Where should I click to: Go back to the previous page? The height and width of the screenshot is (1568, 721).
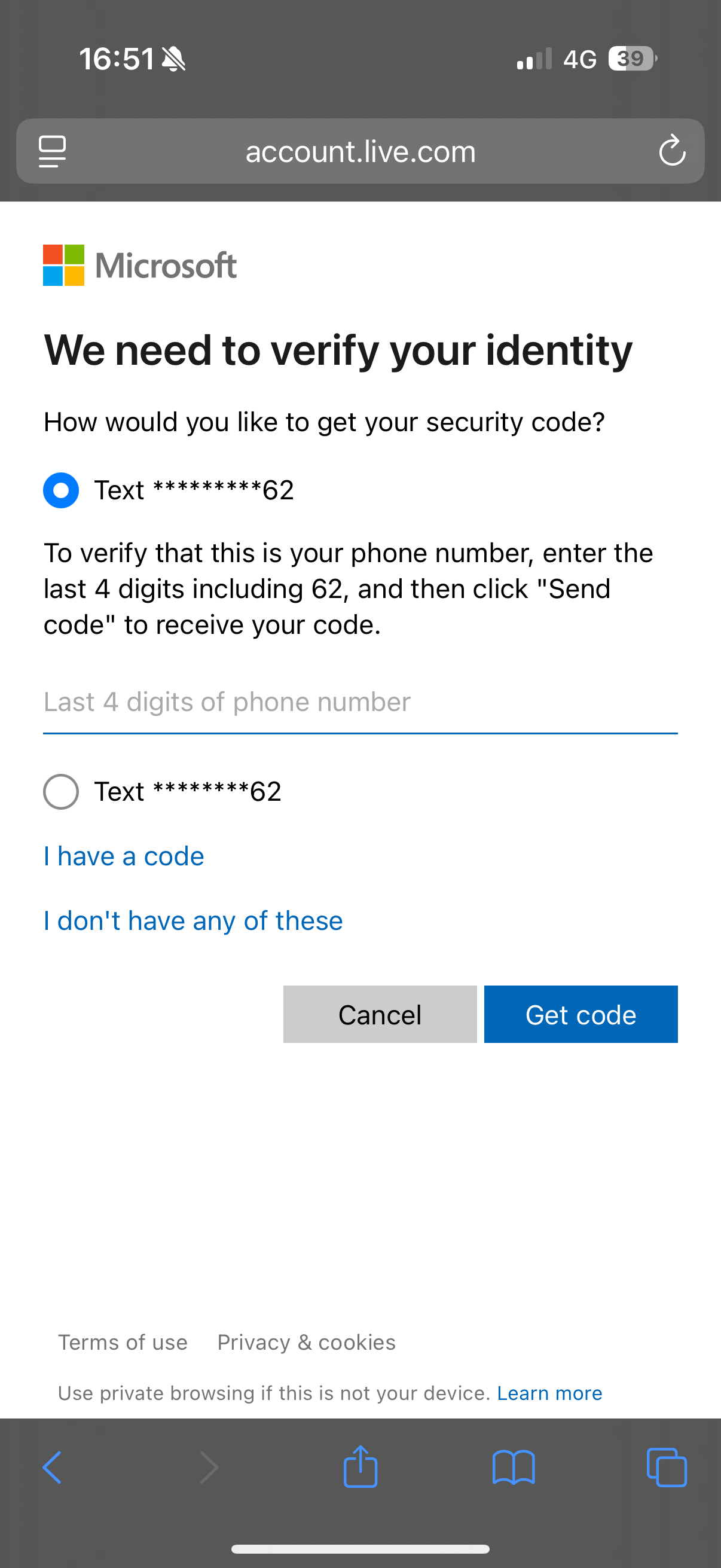[53, 1468]
